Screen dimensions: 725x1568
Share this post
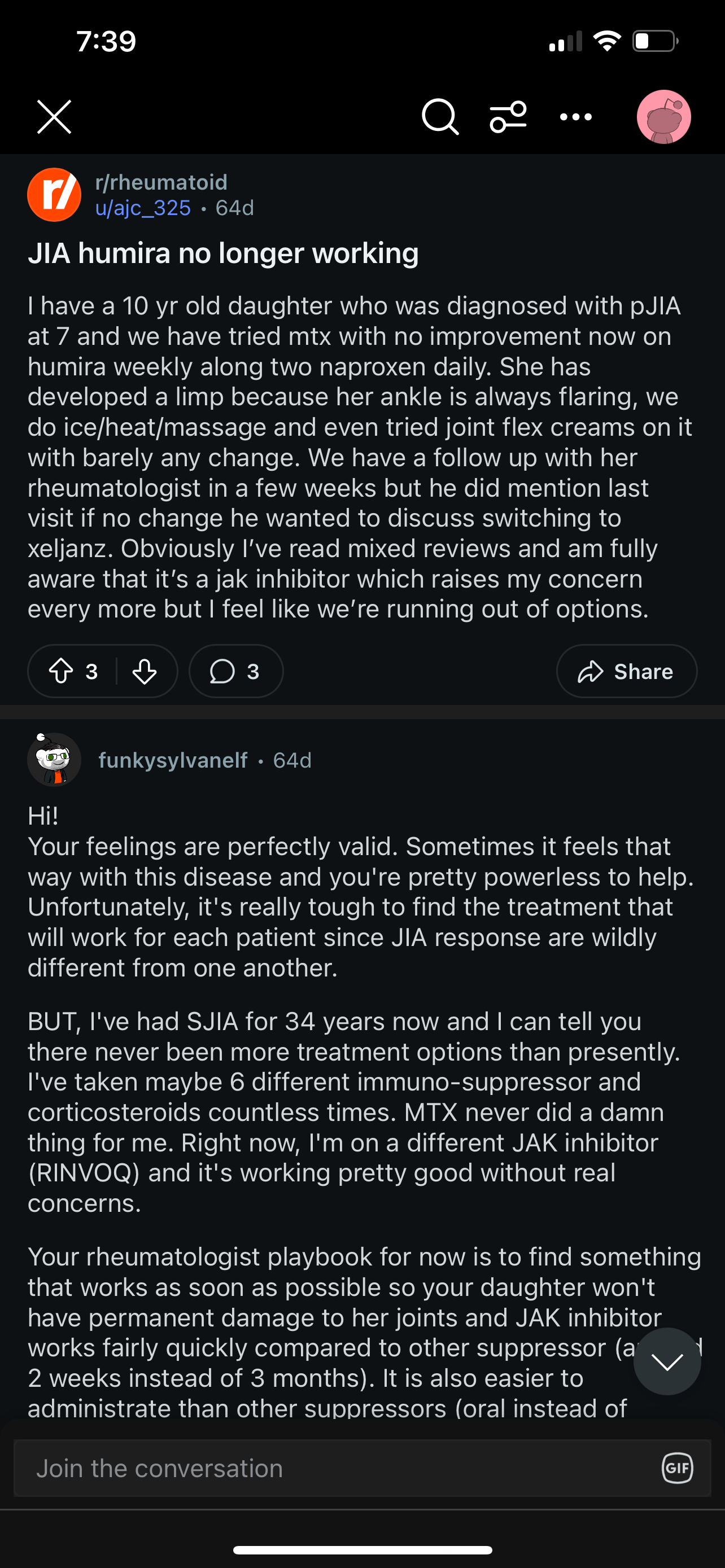click(x=626, y=671)
